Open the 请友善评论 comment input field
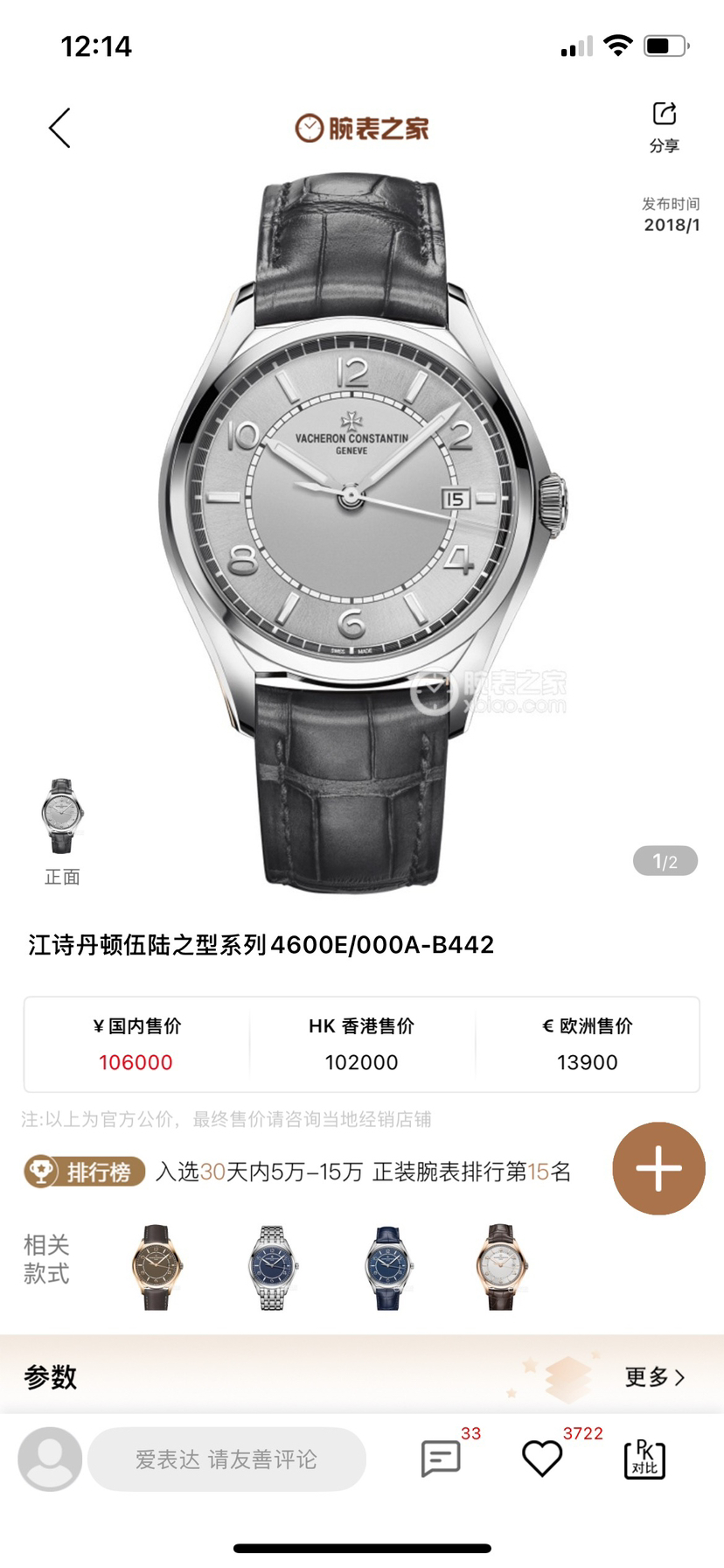Viewport: 724px width, 1568px height. (226, 1459)
